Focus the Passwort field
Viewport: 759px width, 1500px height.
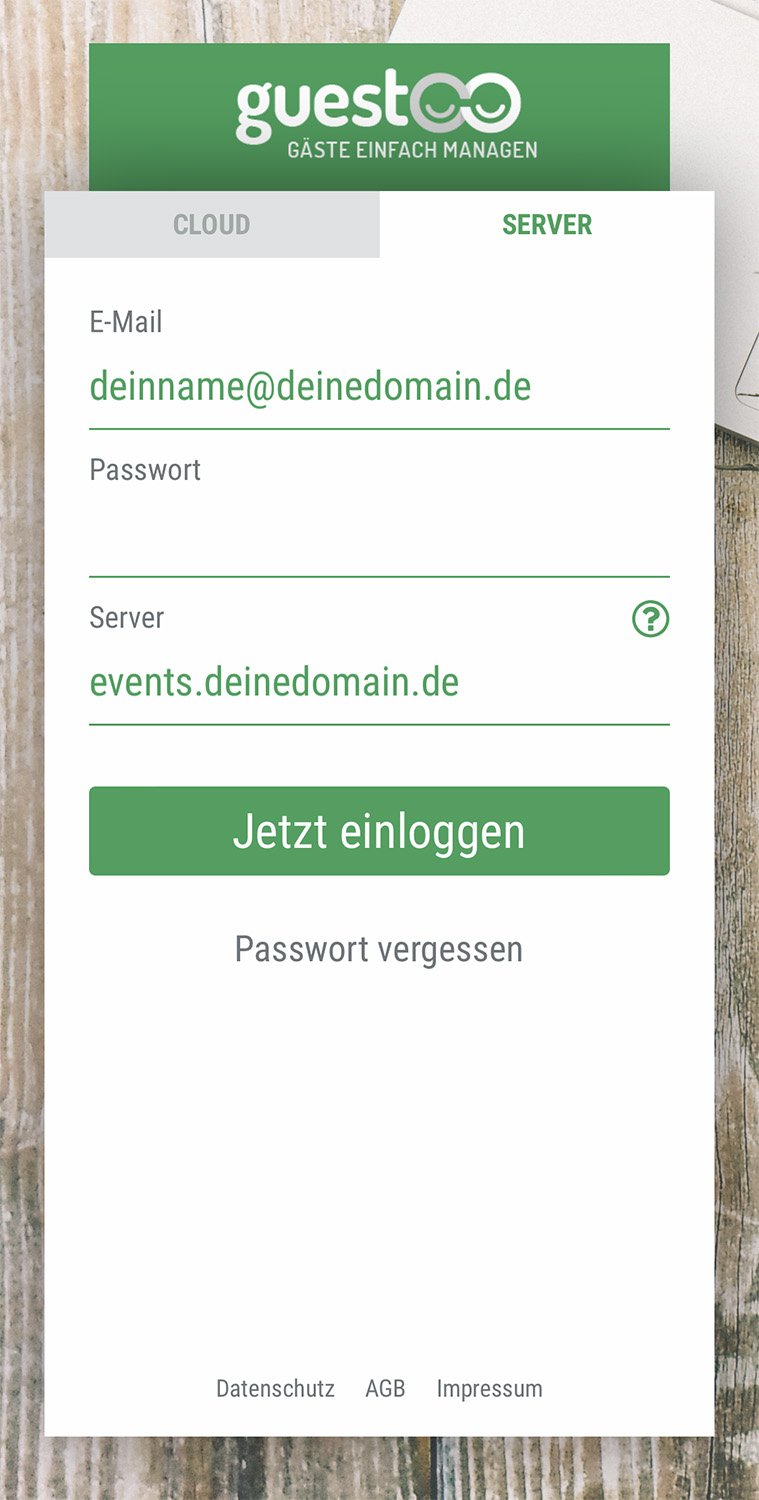pos(379,535)
